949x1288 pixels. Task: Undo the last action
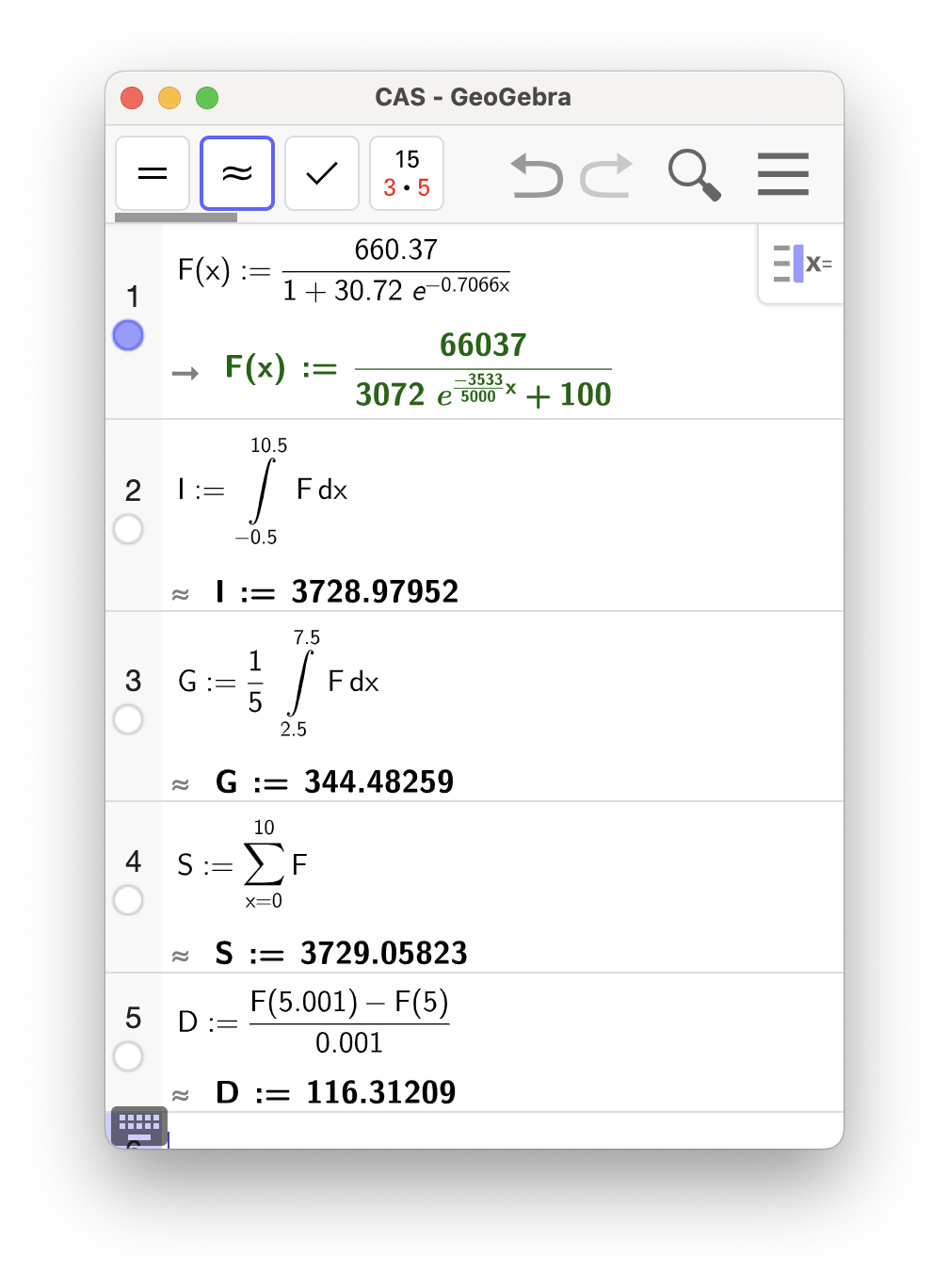click(x=537, y=175)
